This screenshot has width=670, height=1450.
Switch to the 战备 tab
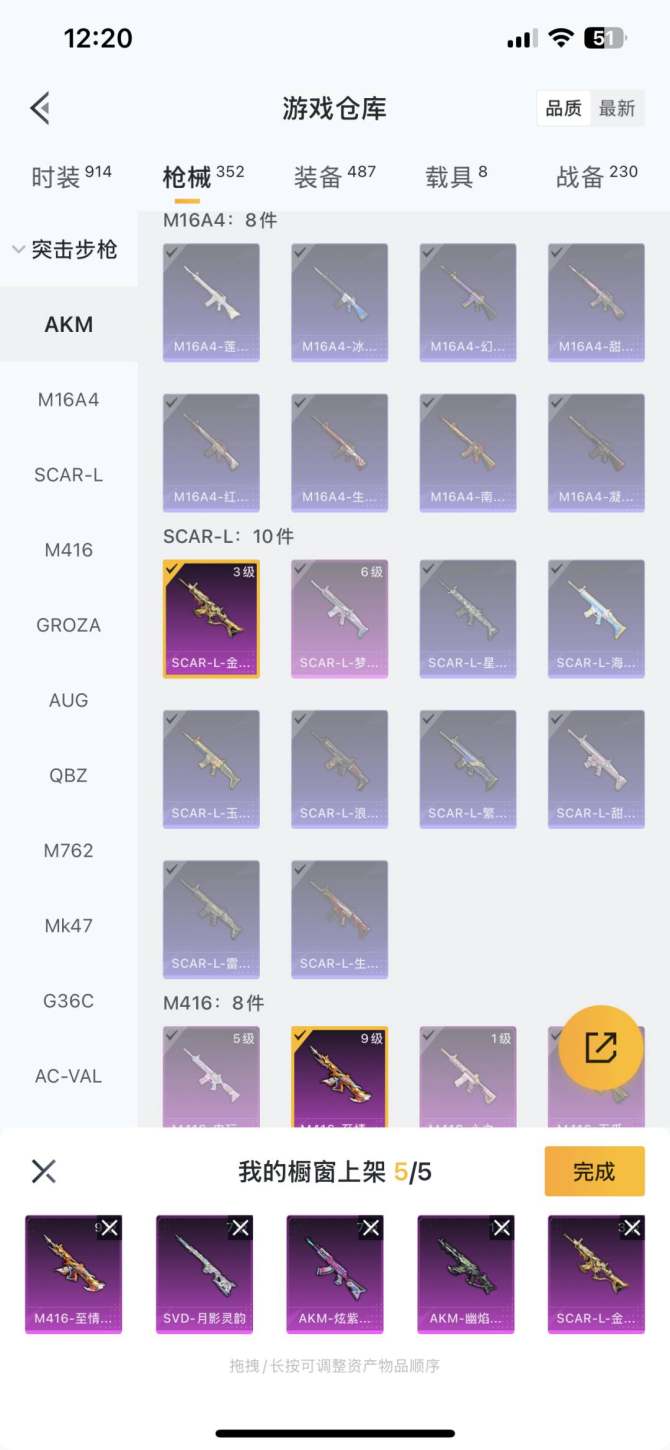[x=596, y=178]
